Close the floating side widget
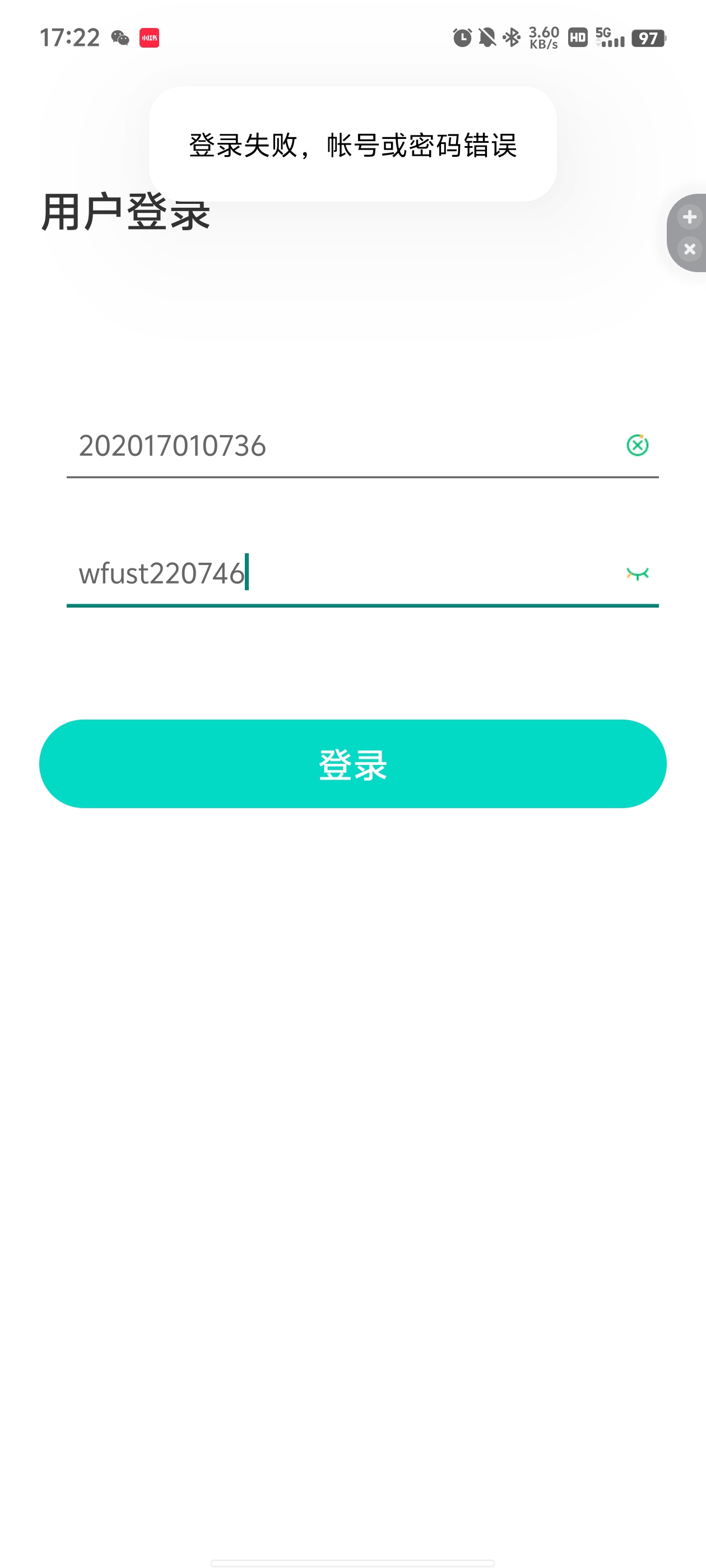Image resolution: width=706 pixels, height=1568 pixels. tap(690, 249)
